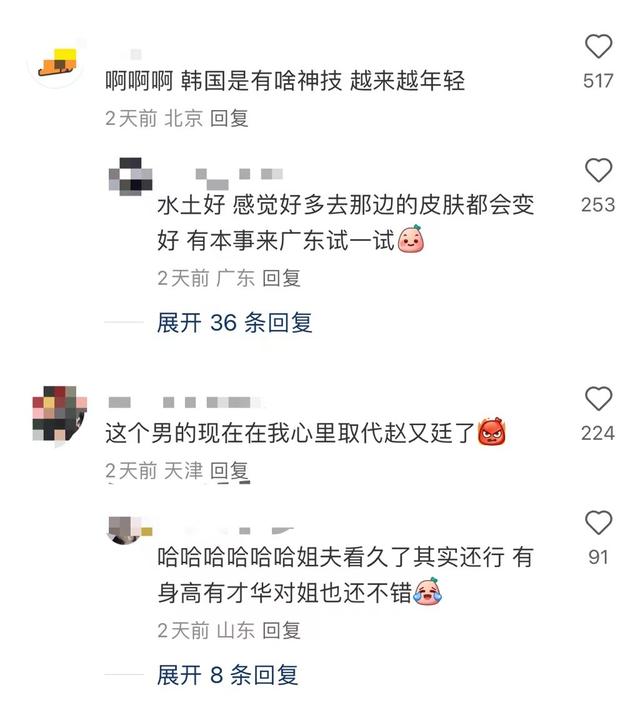This screenshot has width=640, height=715.
Task: Like the comment about 韩国是有啥神技
Action: pyautogui.click(x=598, y=46)
